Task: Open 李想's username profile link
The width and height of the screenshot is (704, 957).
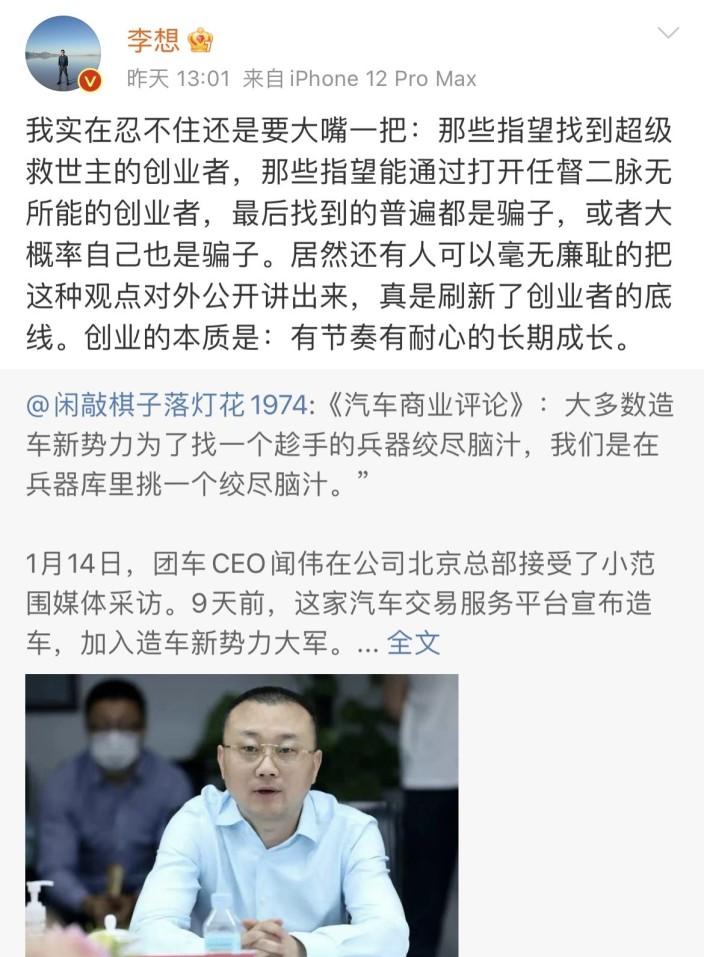Action: point(152,40)
